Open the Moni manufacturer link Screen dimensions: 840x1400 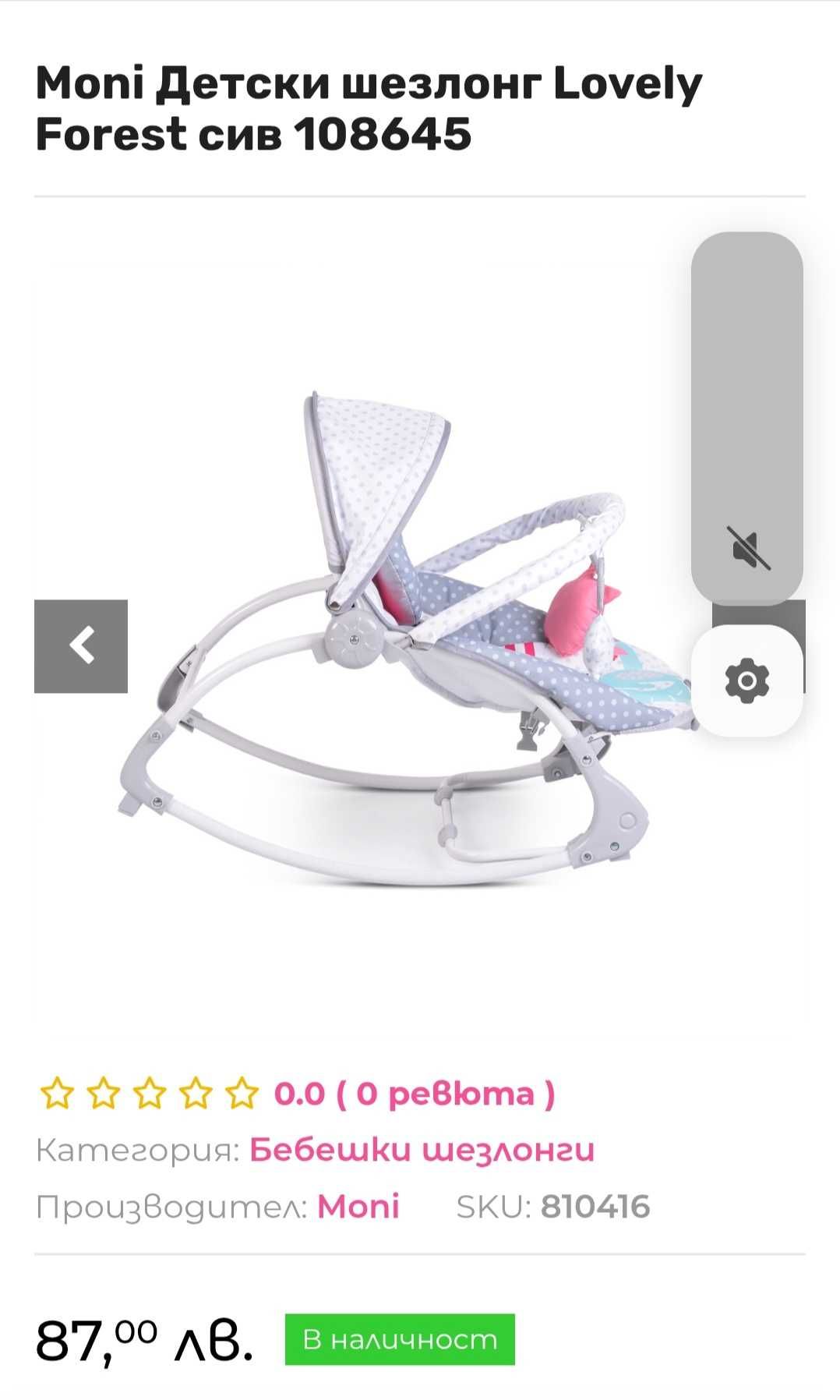click(358, 1207)
